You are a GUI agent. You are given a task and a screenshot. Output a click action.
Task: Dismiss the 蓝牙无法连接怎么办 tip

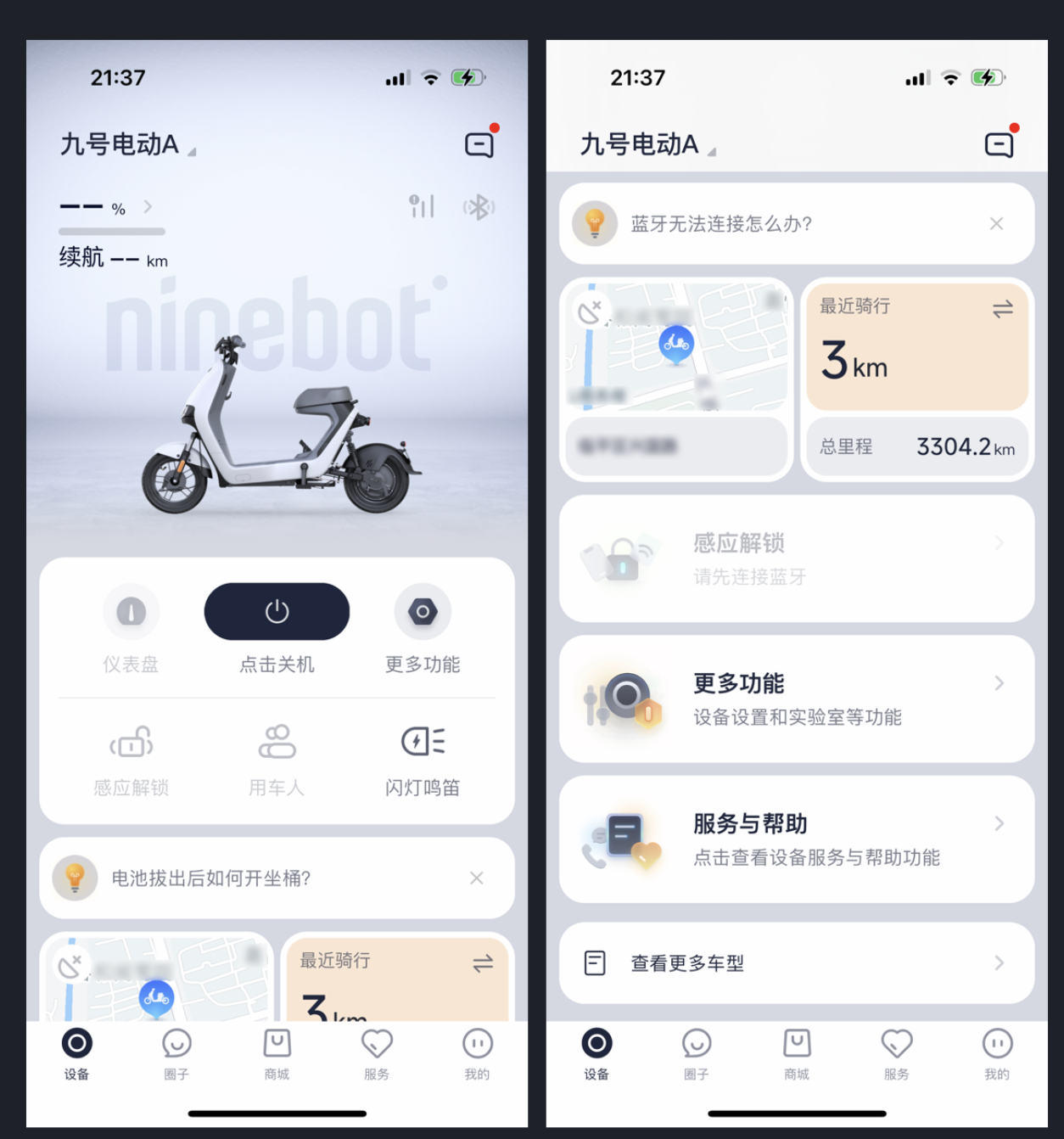pos(996,224)
